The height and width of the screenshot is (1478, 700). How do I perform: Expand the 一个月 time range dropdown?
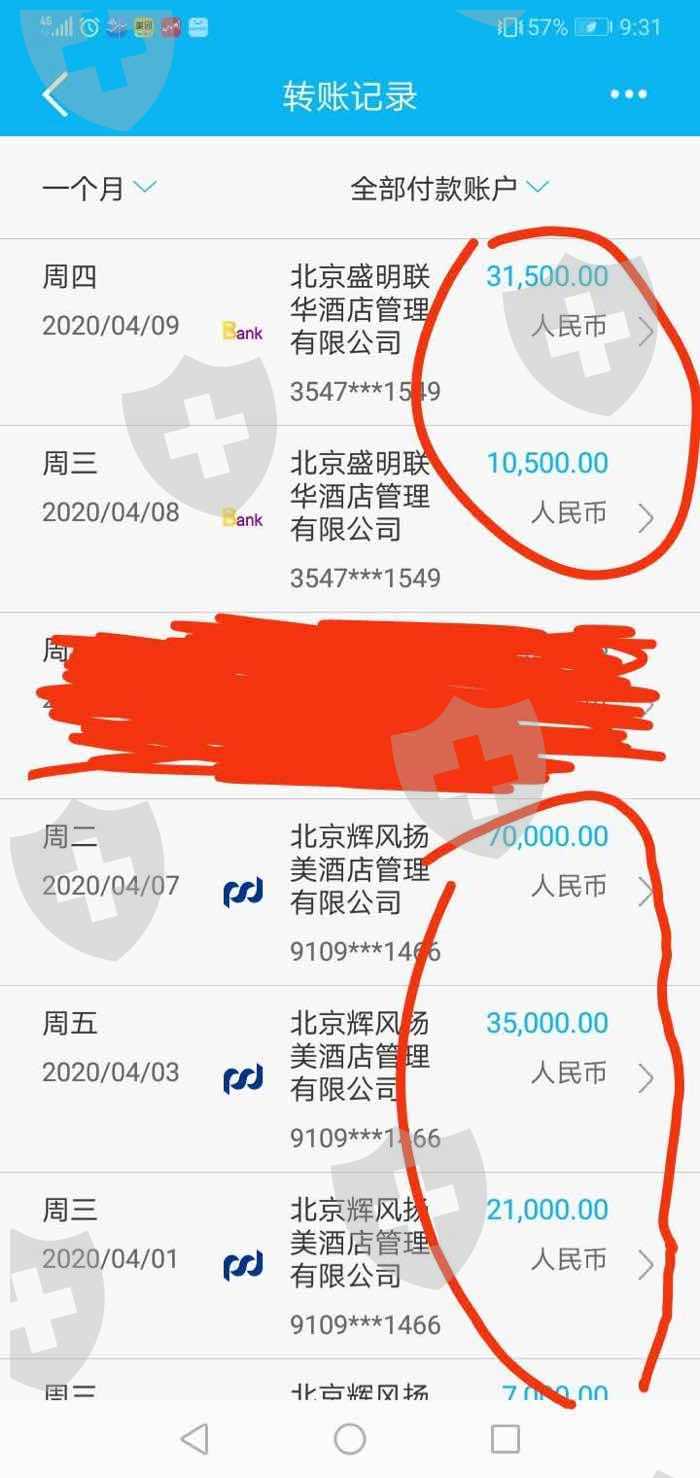[99, 188]
